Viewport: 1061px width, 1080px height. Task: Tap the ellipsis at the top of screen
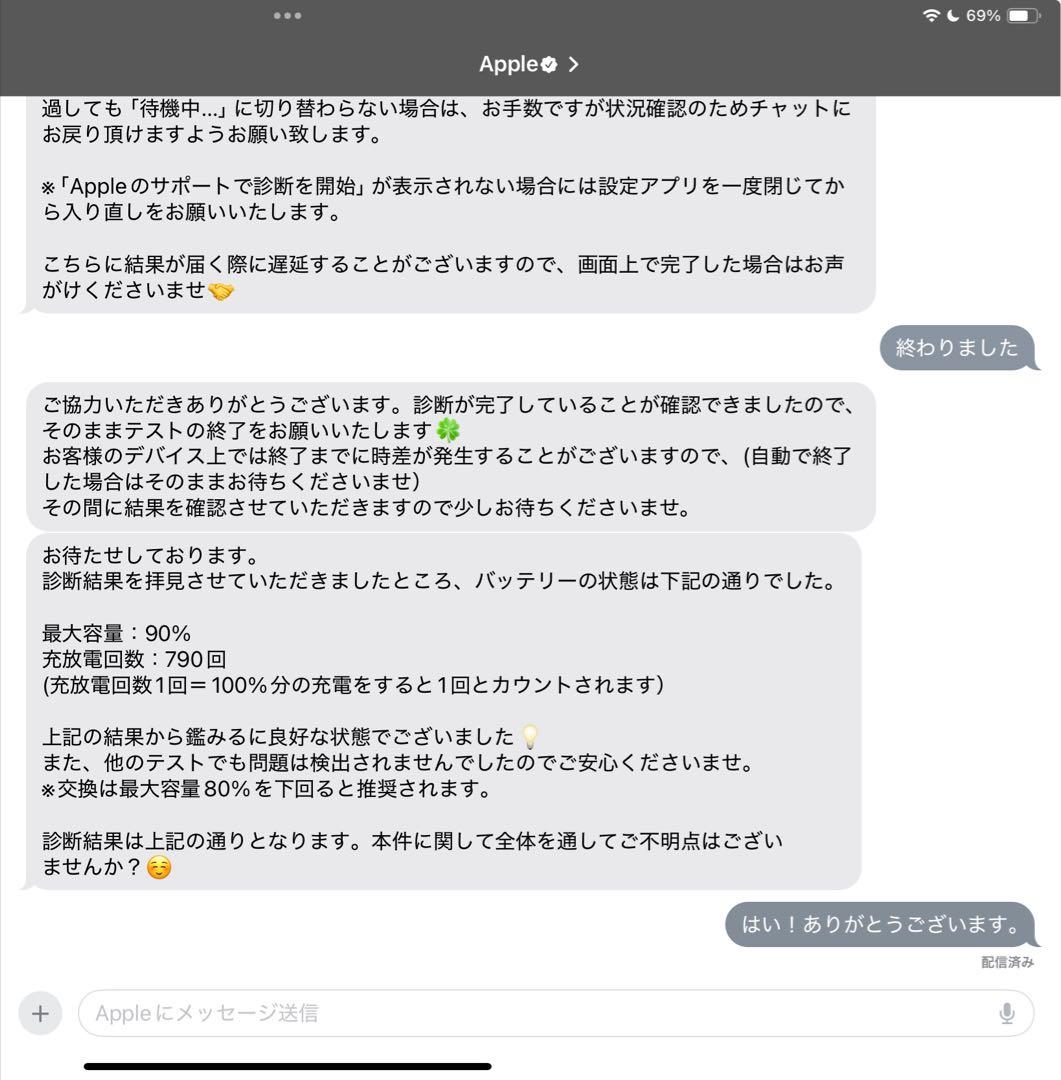288,15
